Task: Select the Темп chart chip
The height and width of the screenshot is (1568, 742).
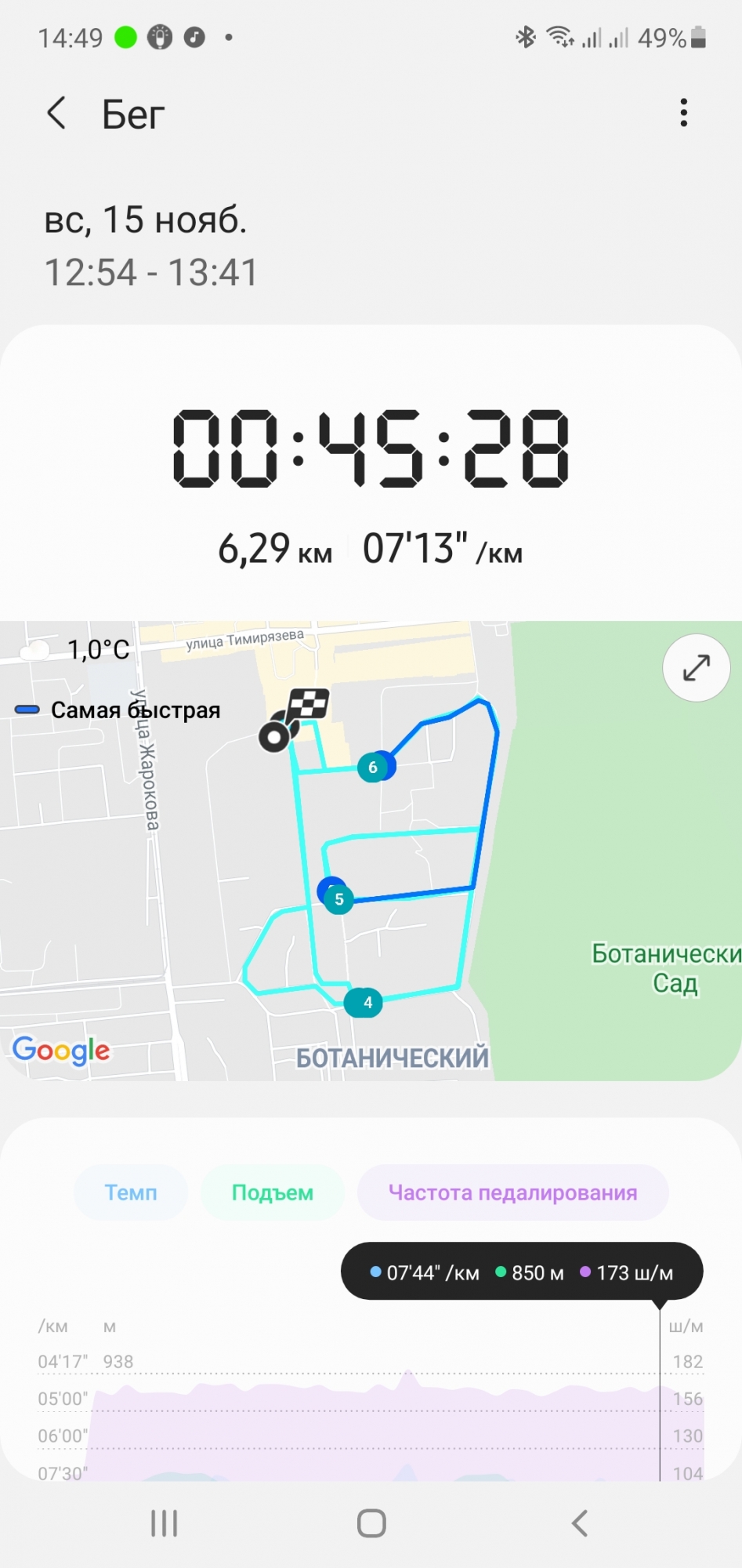Action: pos(131,1192)
